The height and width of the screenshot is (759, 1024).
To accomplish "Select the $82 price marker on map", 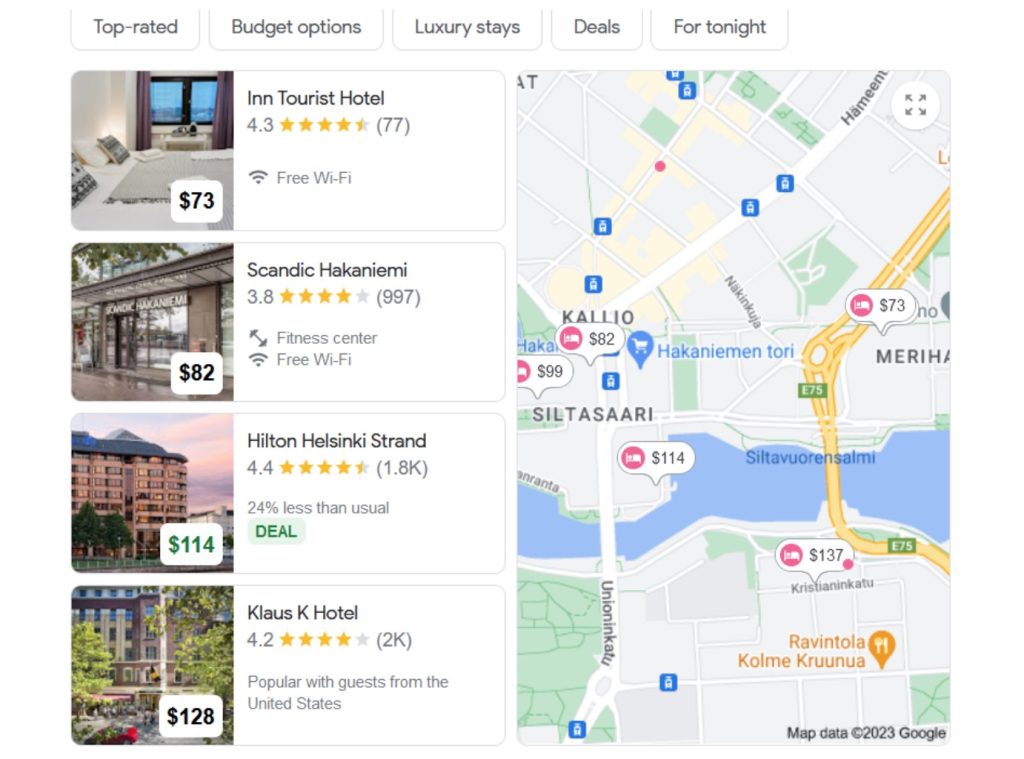I will 590,340.
